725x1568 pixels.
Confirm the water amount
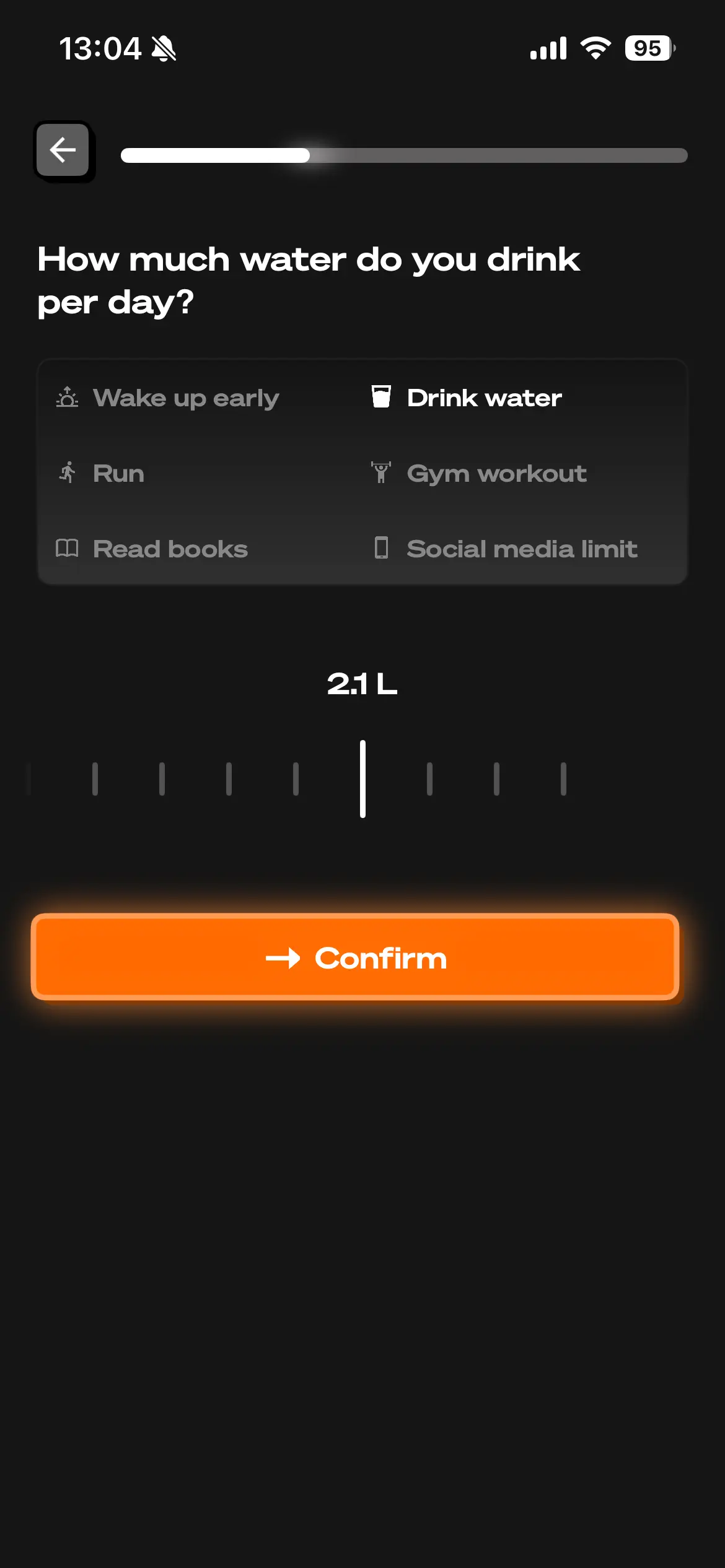(355, 957)
